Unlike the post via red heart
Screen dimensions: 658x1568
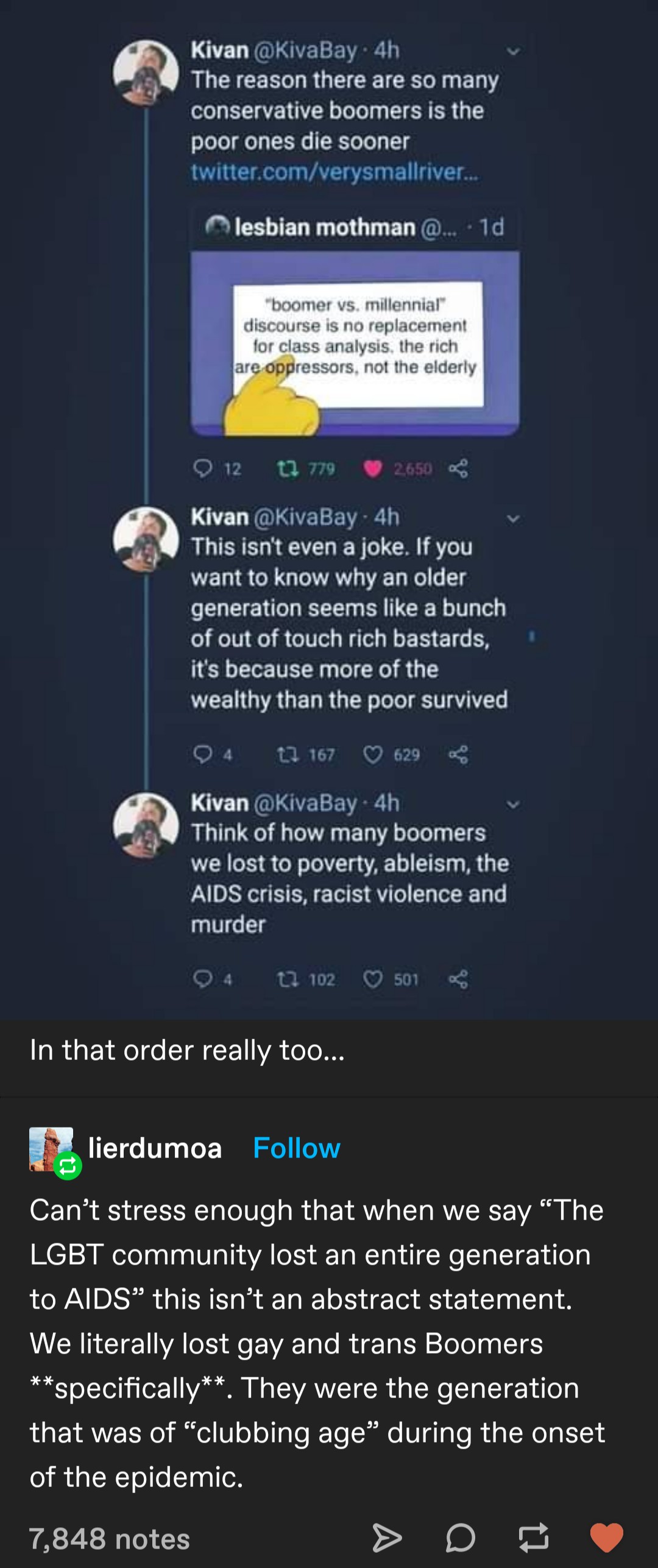point(606,1538)
